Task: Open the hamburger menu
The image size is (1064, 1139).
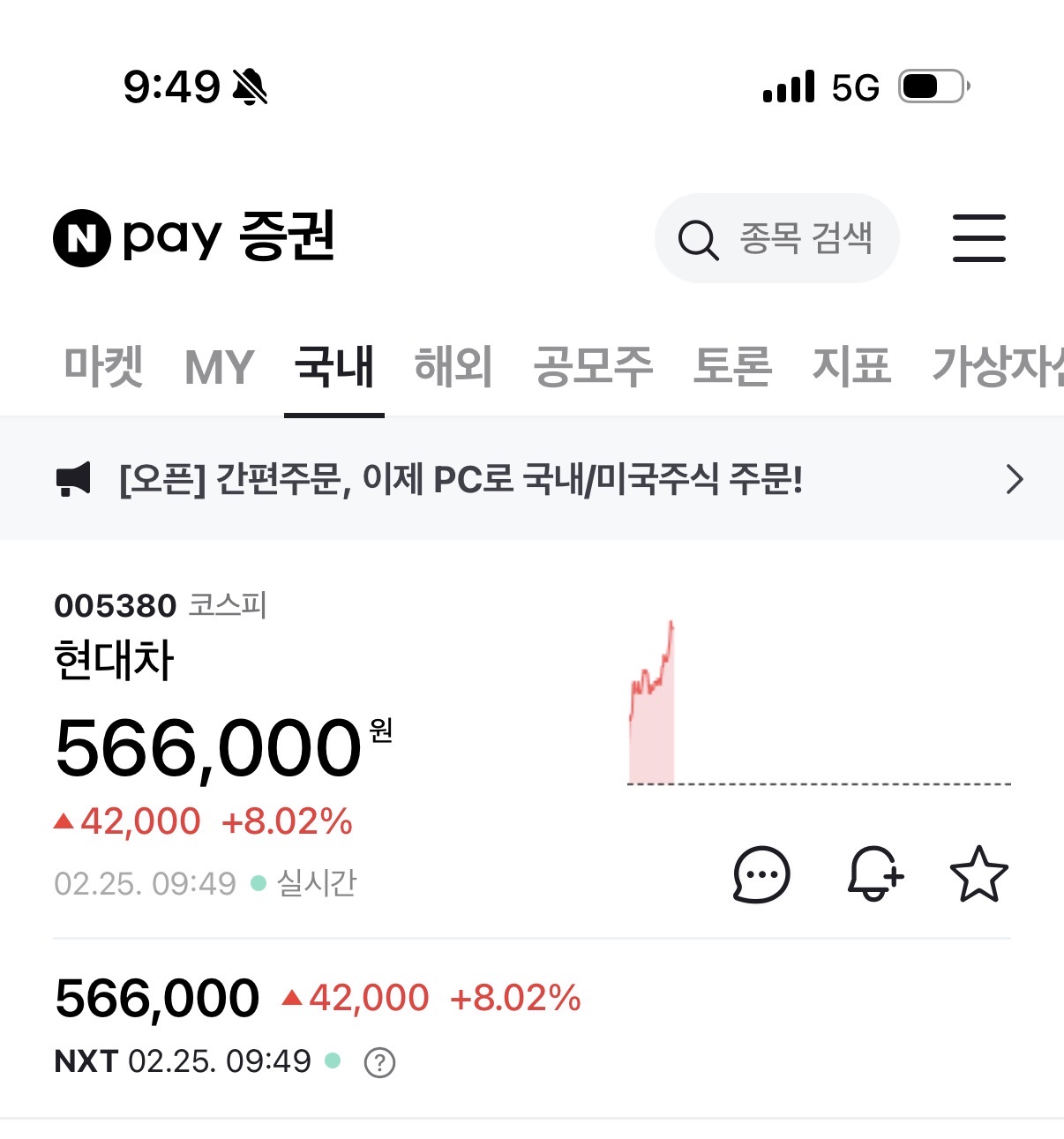Action: [x=978, y=238]
